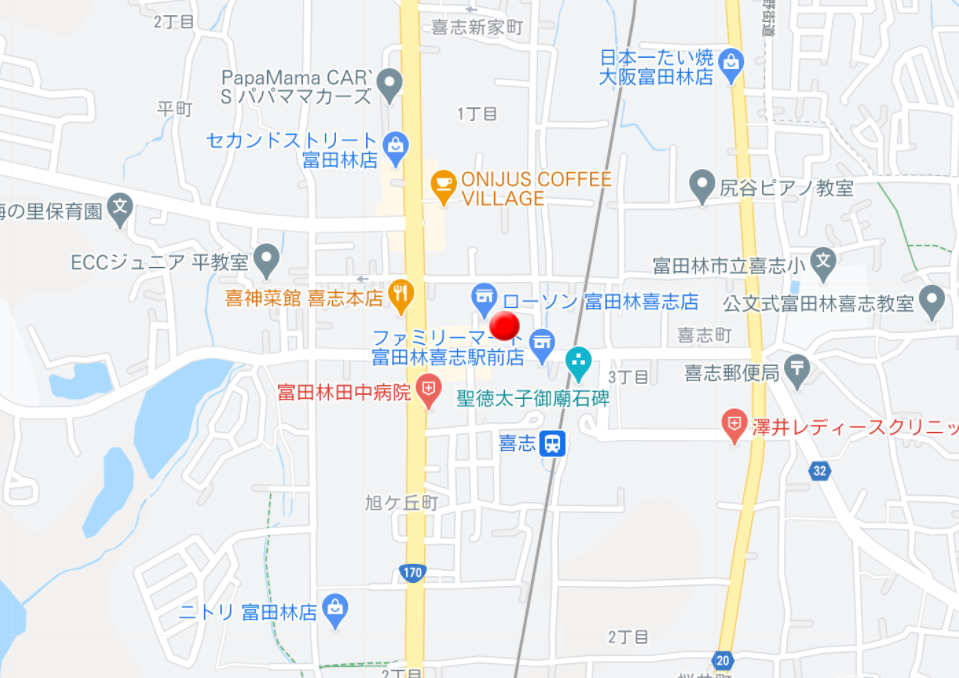Select the セカンドストリート 富田林店 shopping pin
Viewport: 959px width, 678px height.
click(x=396, y=148)
